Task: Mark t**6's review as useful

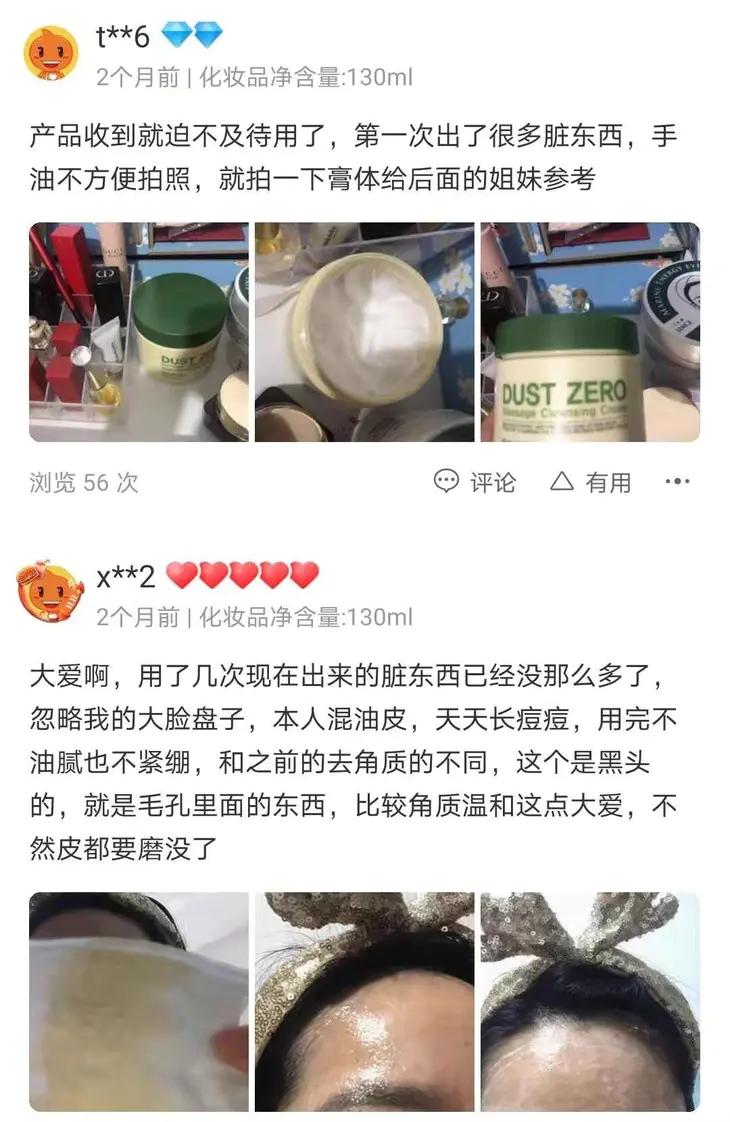Action: [591, 483]
